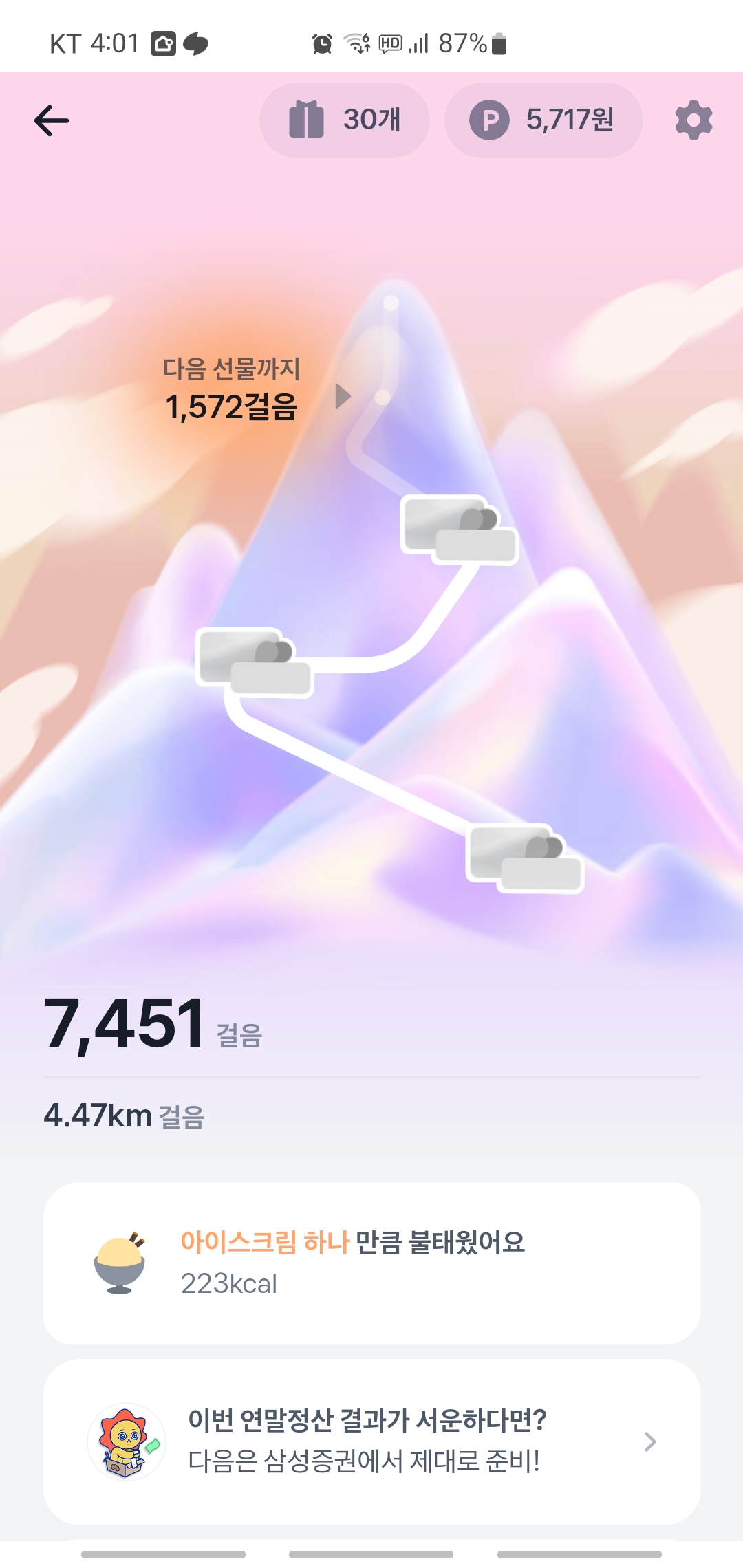The image size is (743, 1568).
Task: Open the 삼성증권 연말정산 banner
Action: coord(371,1441)
